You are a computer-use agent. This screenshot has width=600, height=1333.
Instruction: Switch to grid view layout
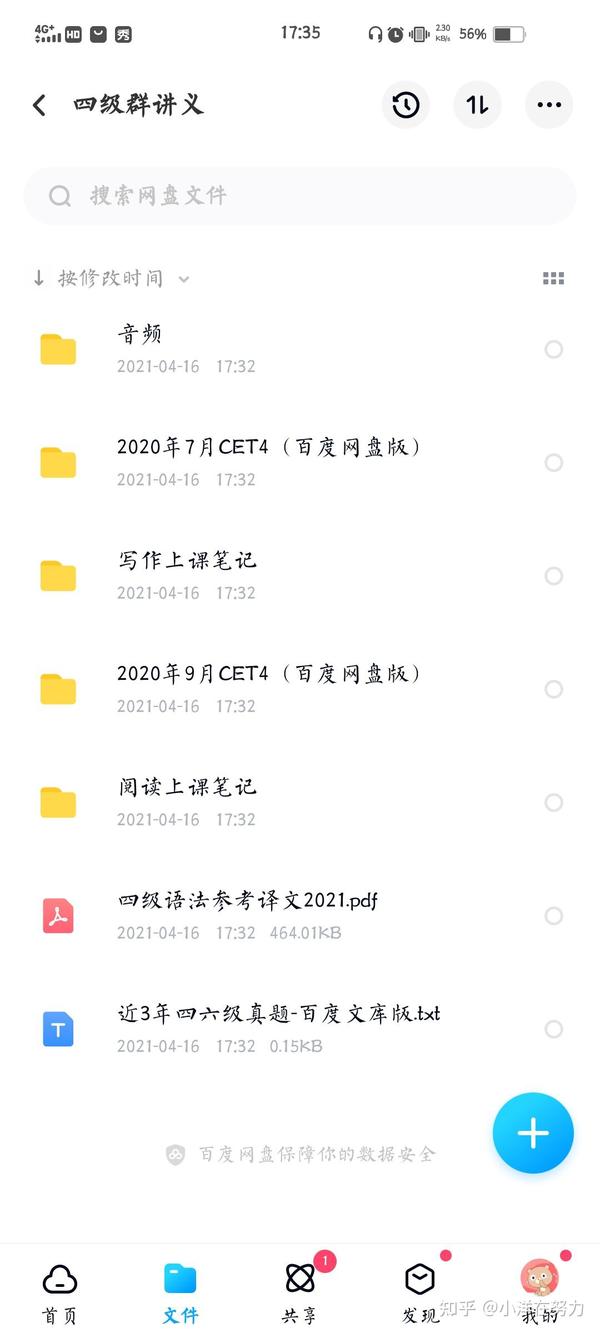[553, 279]
